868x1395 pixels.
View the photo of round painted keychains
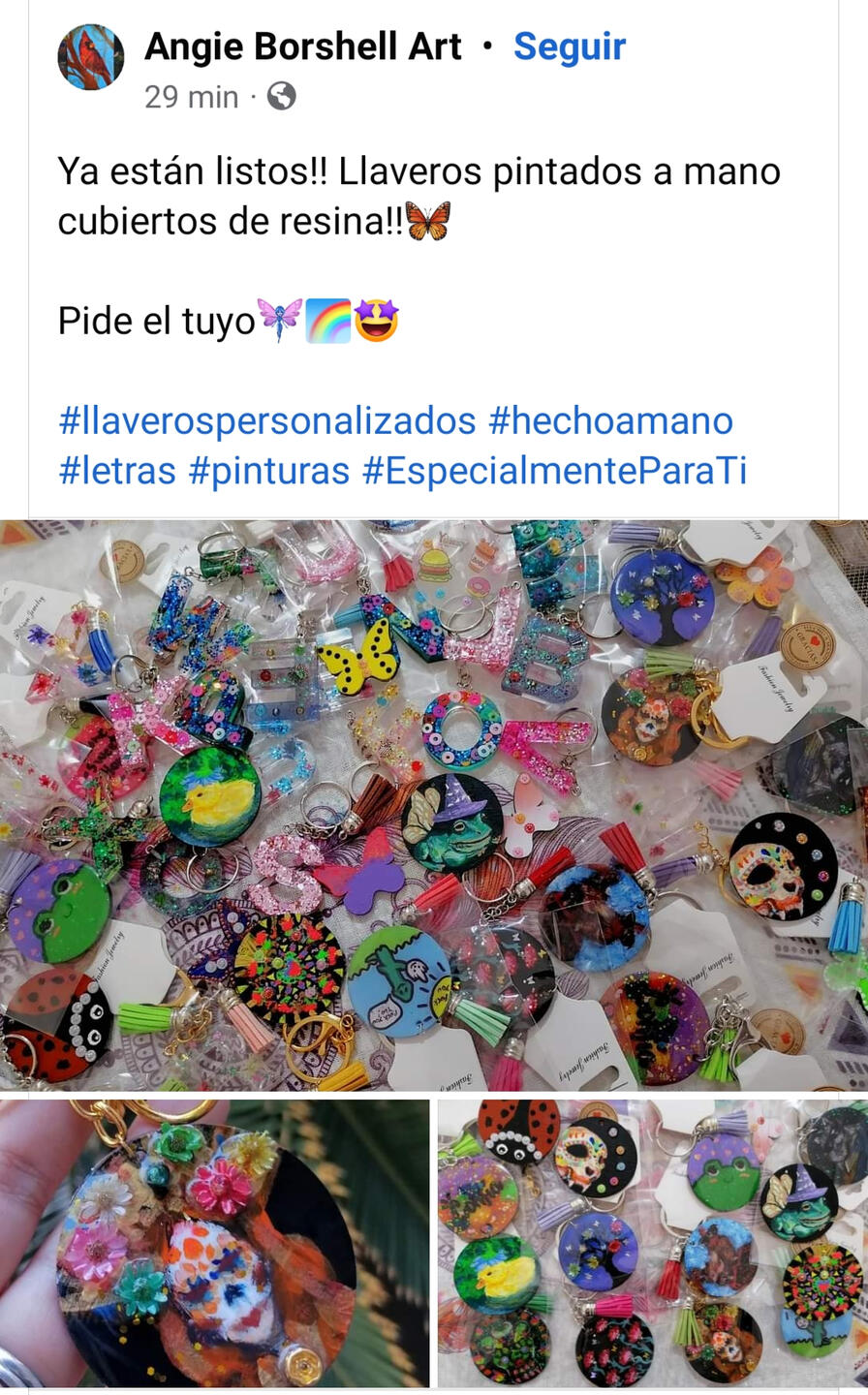coord(652,1243)
